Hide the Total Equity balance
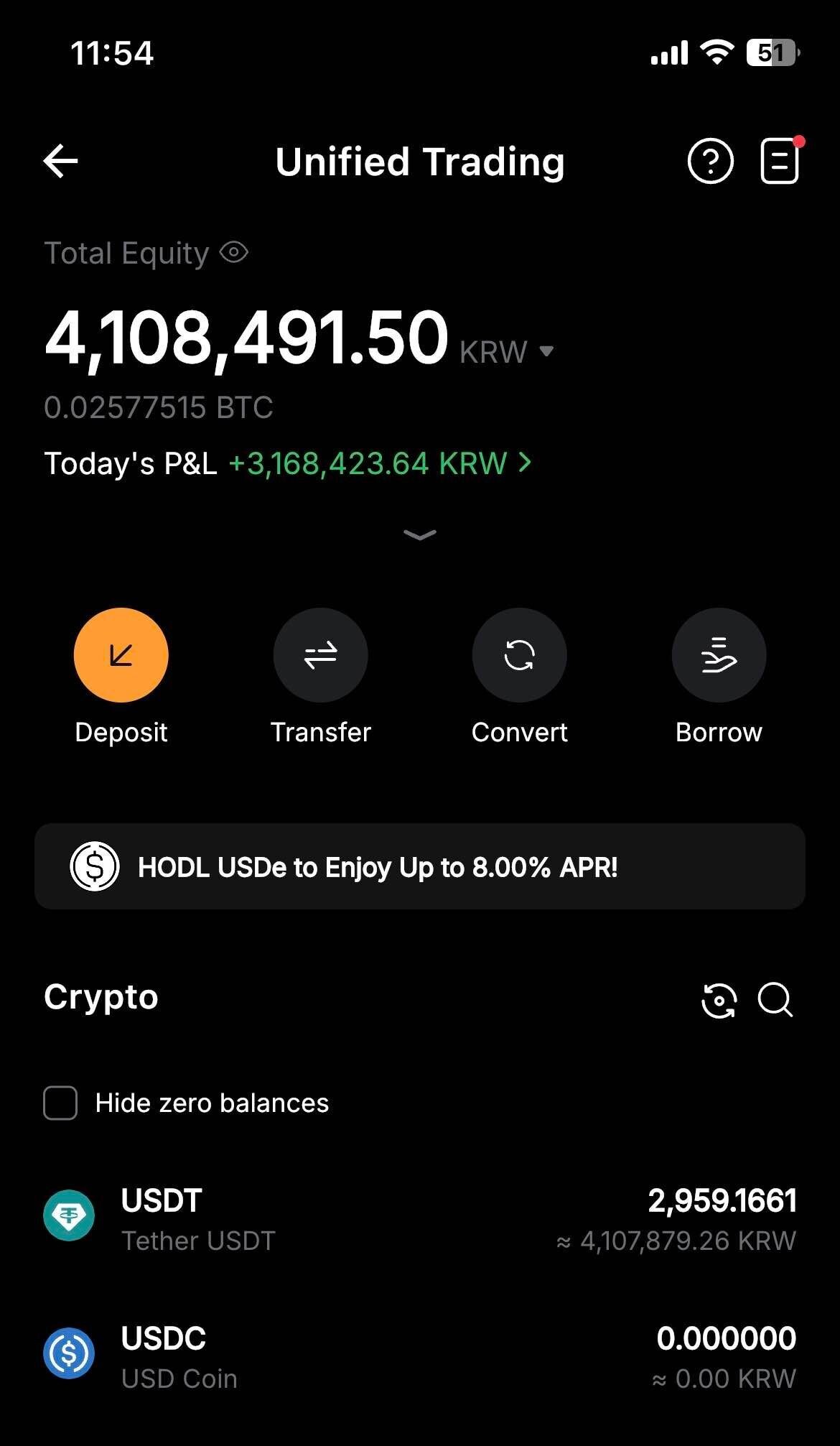 (x=234, y=253)
